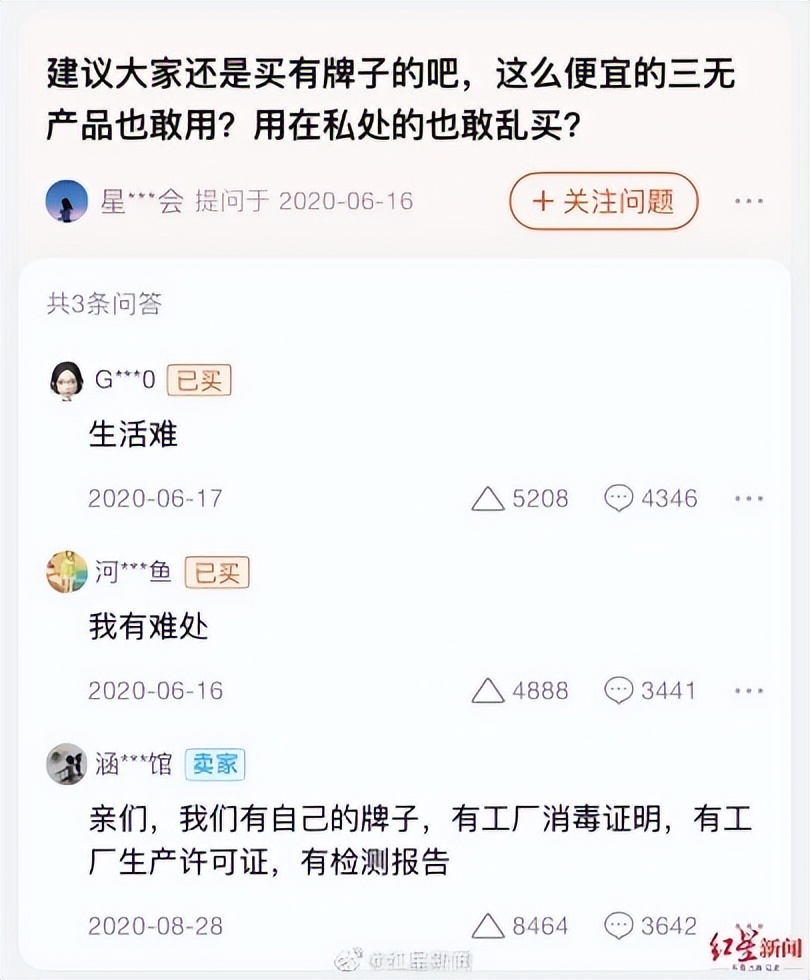Open the more options menu next to the question
The height and width of the screenshot is (980, 810).
pos(747,202)
